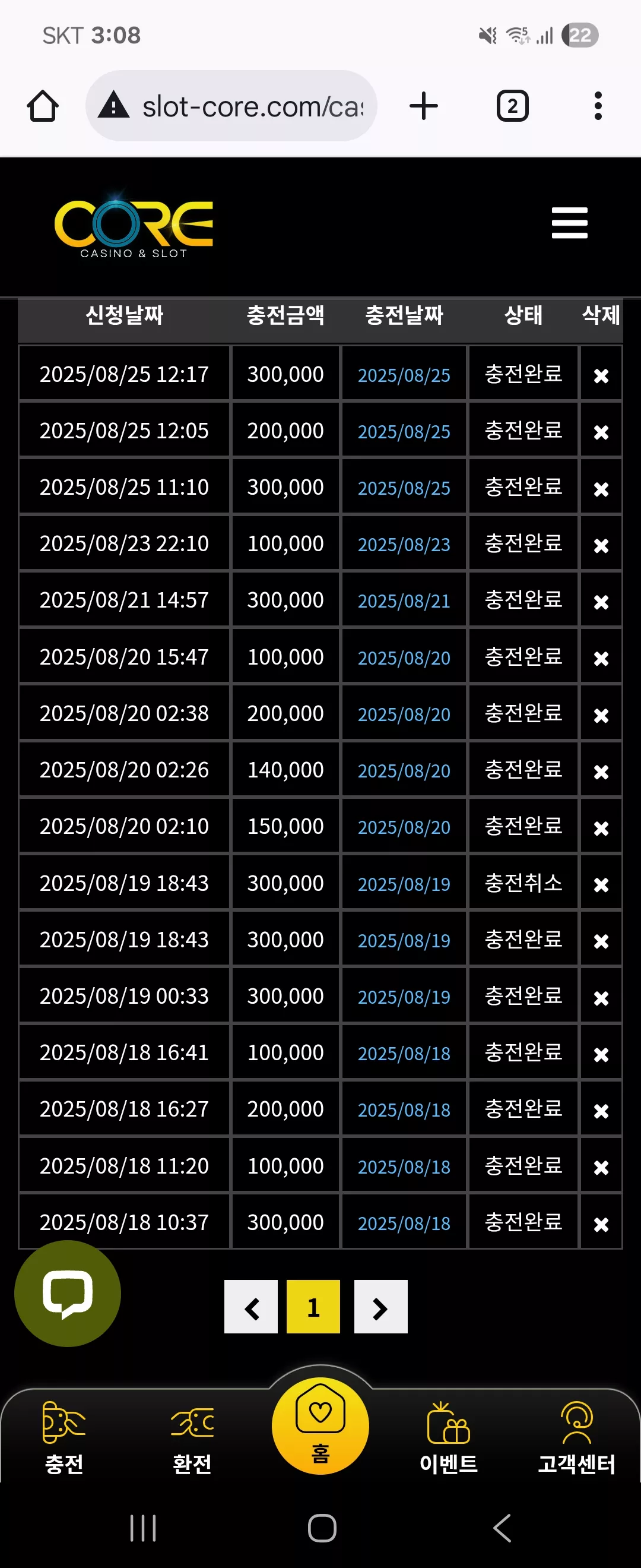Open a new browser tab

coord(424,106)
